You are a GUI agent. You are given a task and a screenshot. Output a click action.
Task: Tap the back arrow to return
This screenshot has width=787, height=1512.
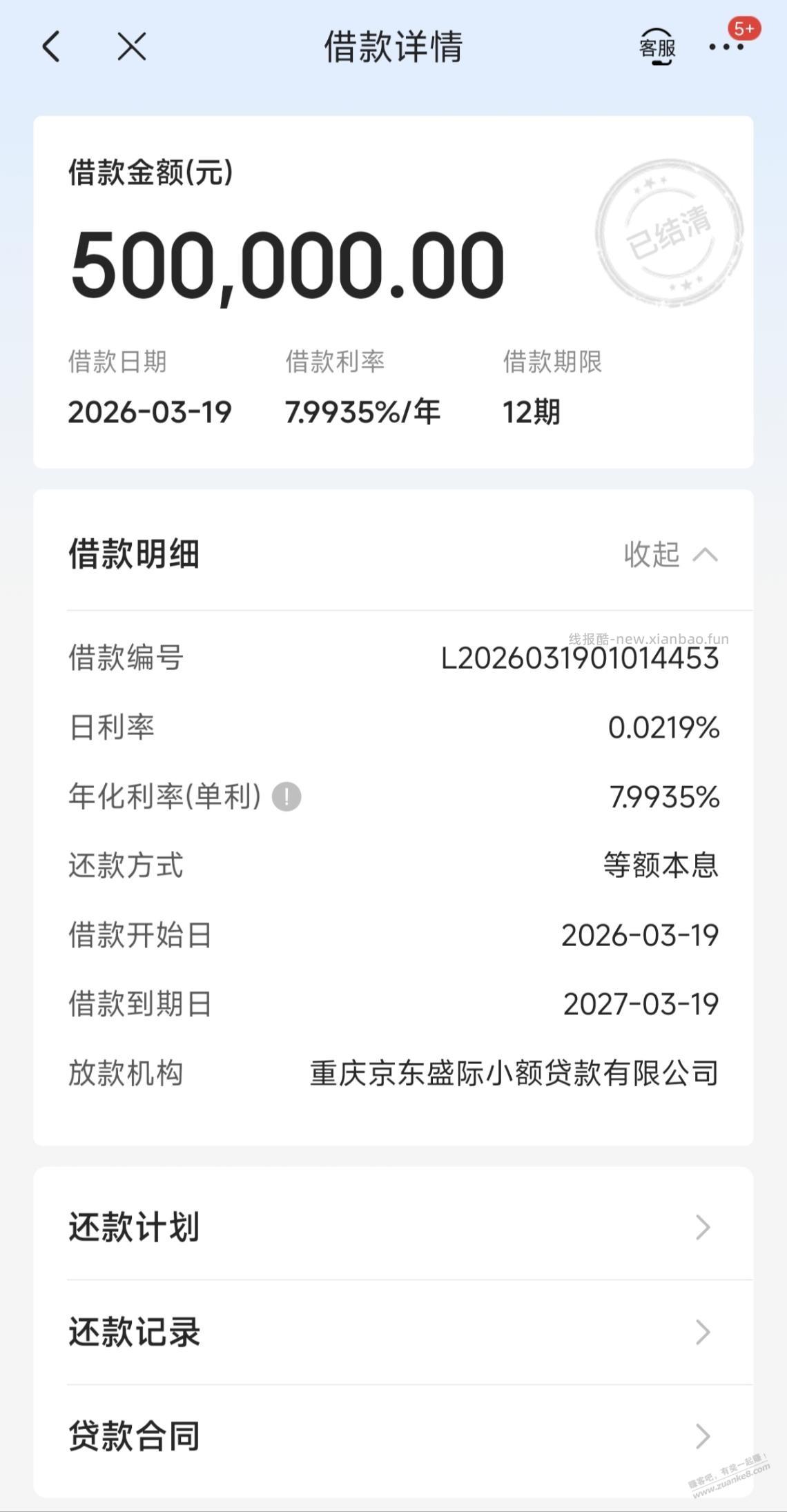pyautogui.click(x=50, y=46)
